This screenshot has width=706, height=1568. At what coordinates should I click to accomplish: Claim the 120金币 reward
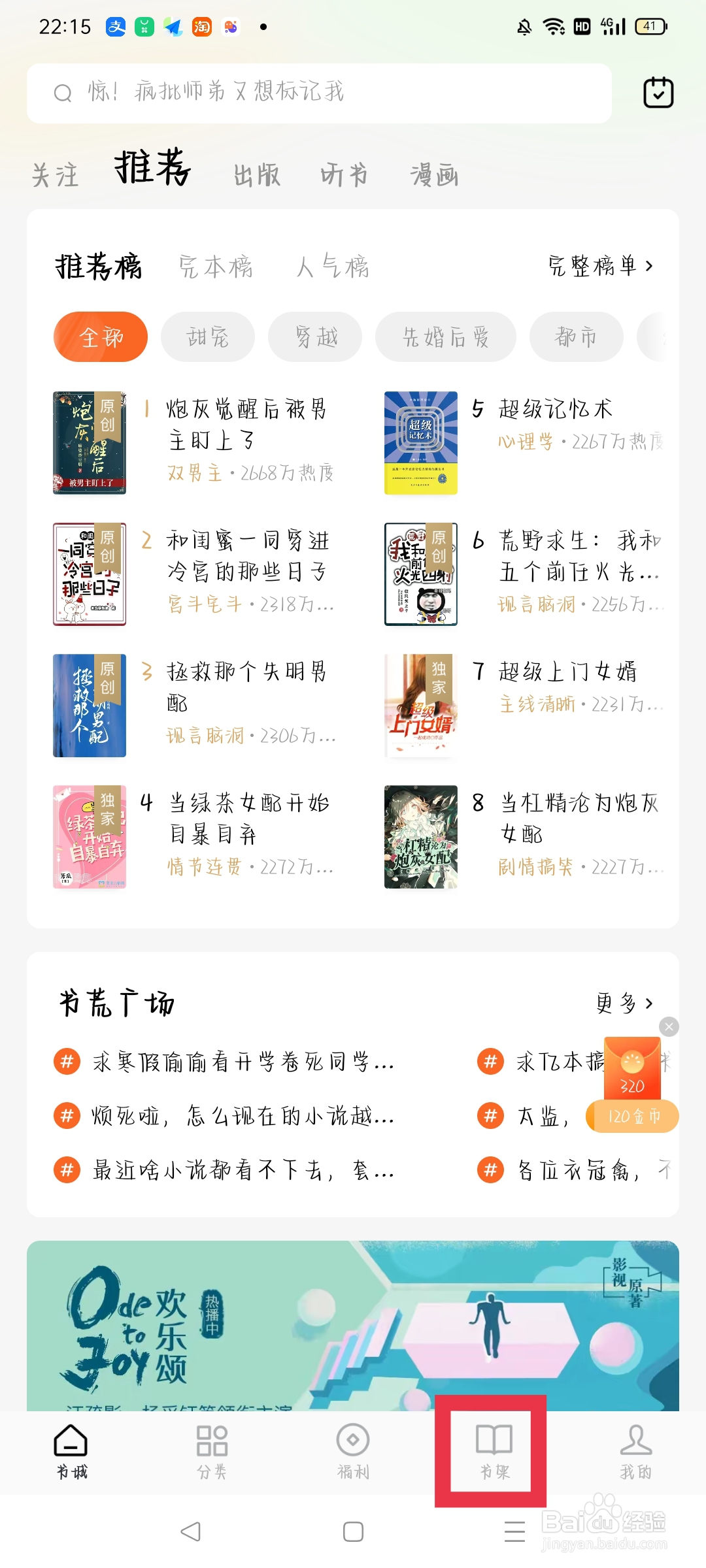(633, 1117)
